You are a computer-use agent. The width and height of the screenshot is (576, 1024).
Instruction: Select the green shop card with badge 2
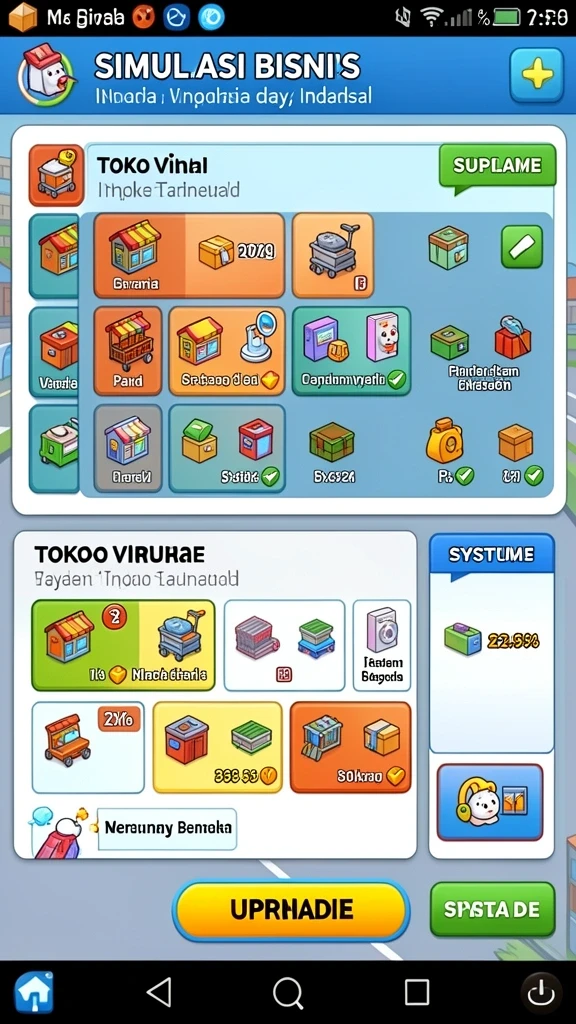[x=123, y=645]
